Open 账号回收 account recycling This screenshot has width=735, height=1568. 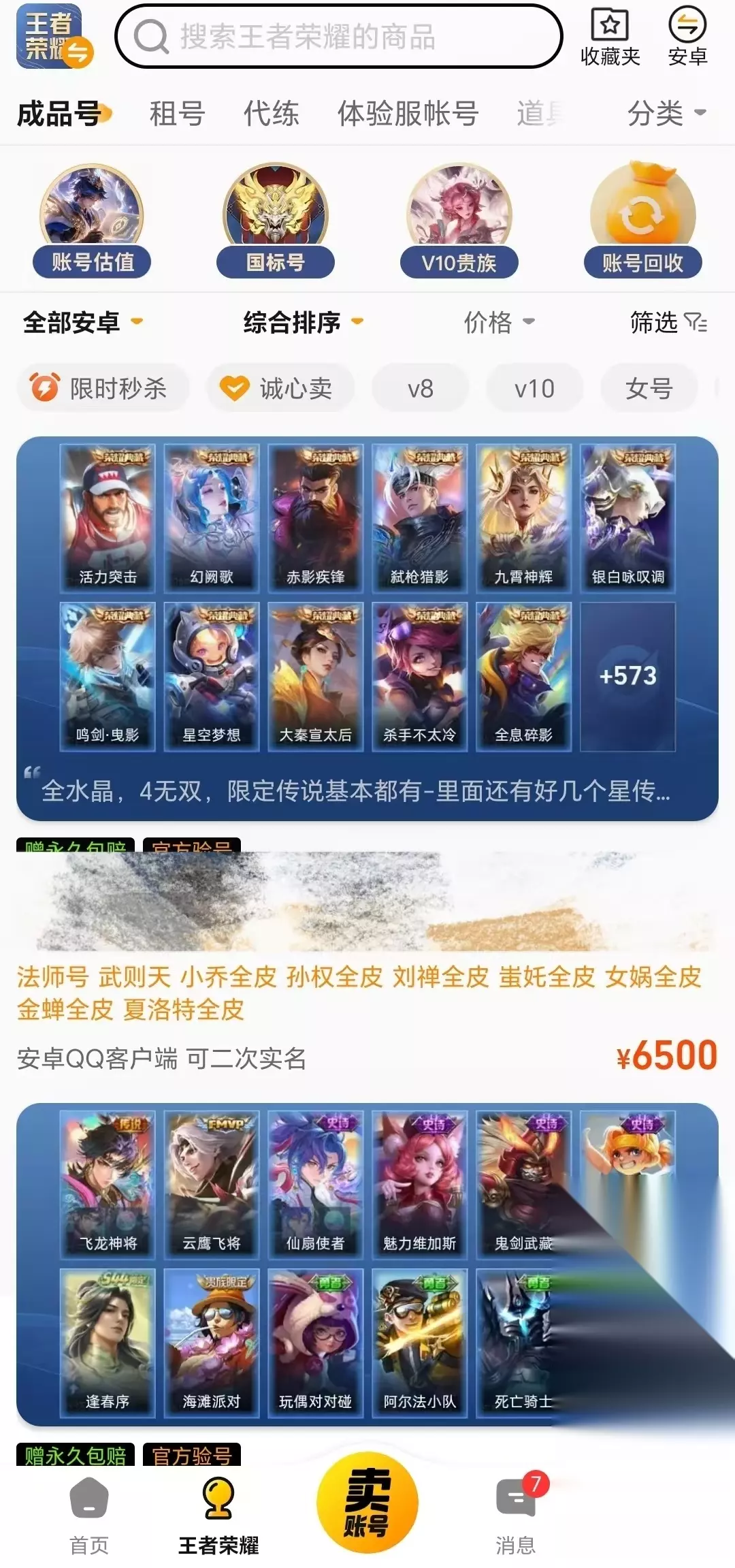pos(643,221)
